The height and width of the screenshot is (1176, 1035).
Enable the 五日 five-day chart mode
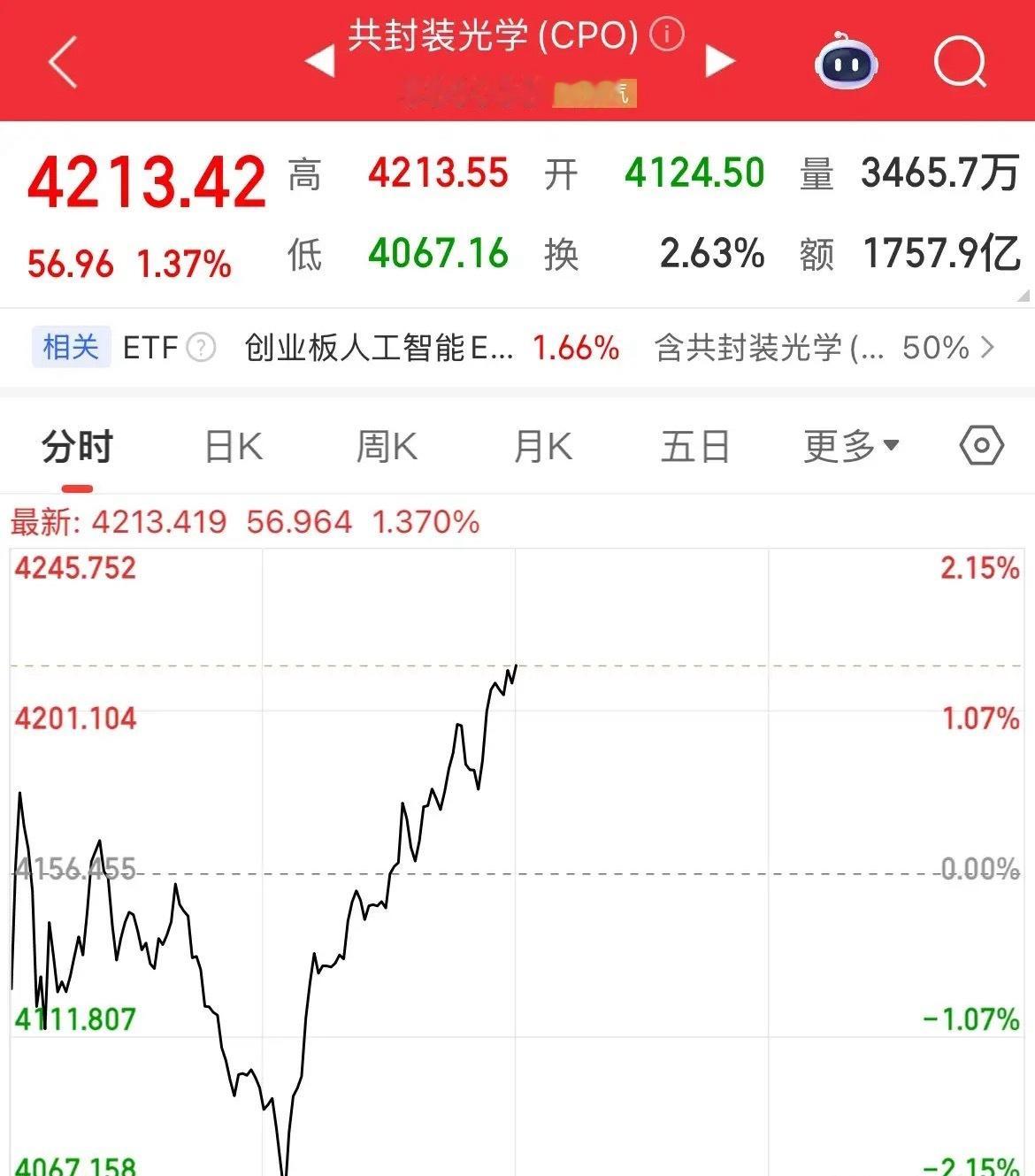click(695, 447)
